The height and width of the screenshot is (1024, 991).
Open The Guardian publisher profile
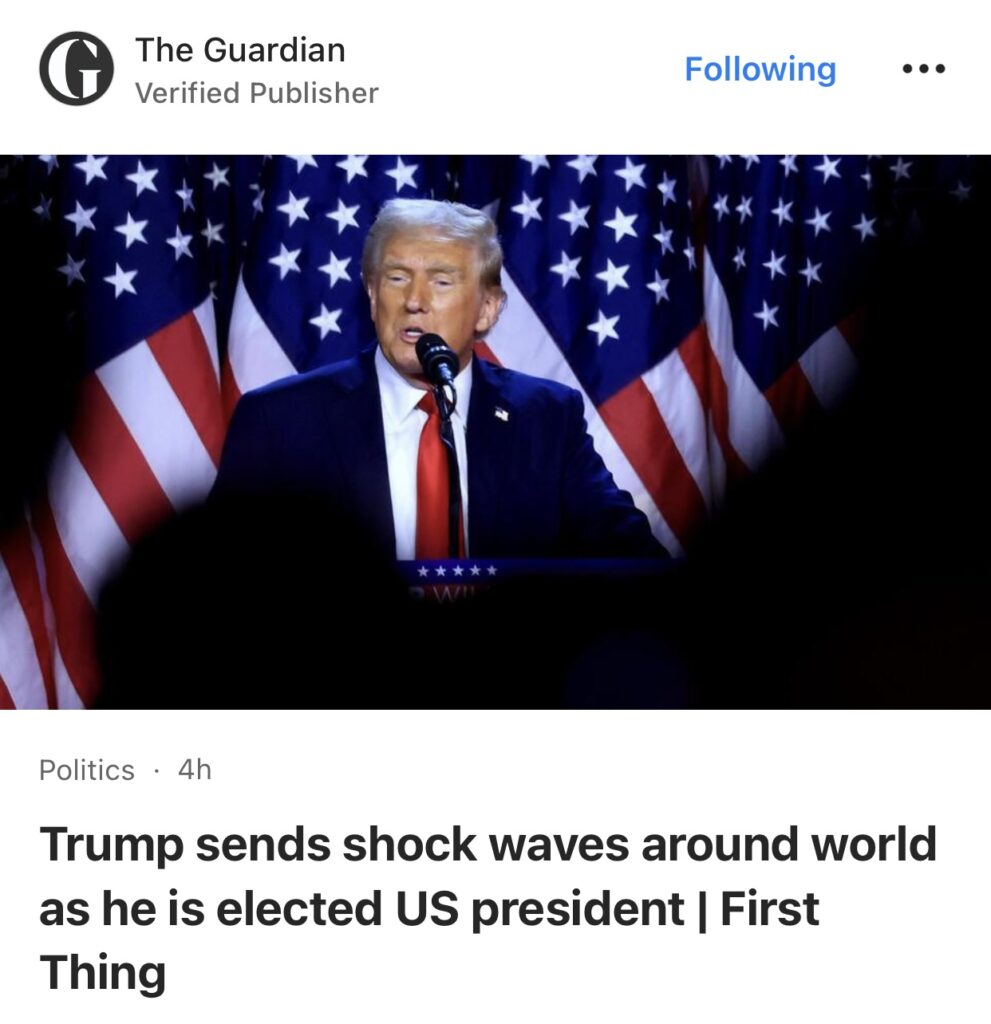[x=240, y=50]
